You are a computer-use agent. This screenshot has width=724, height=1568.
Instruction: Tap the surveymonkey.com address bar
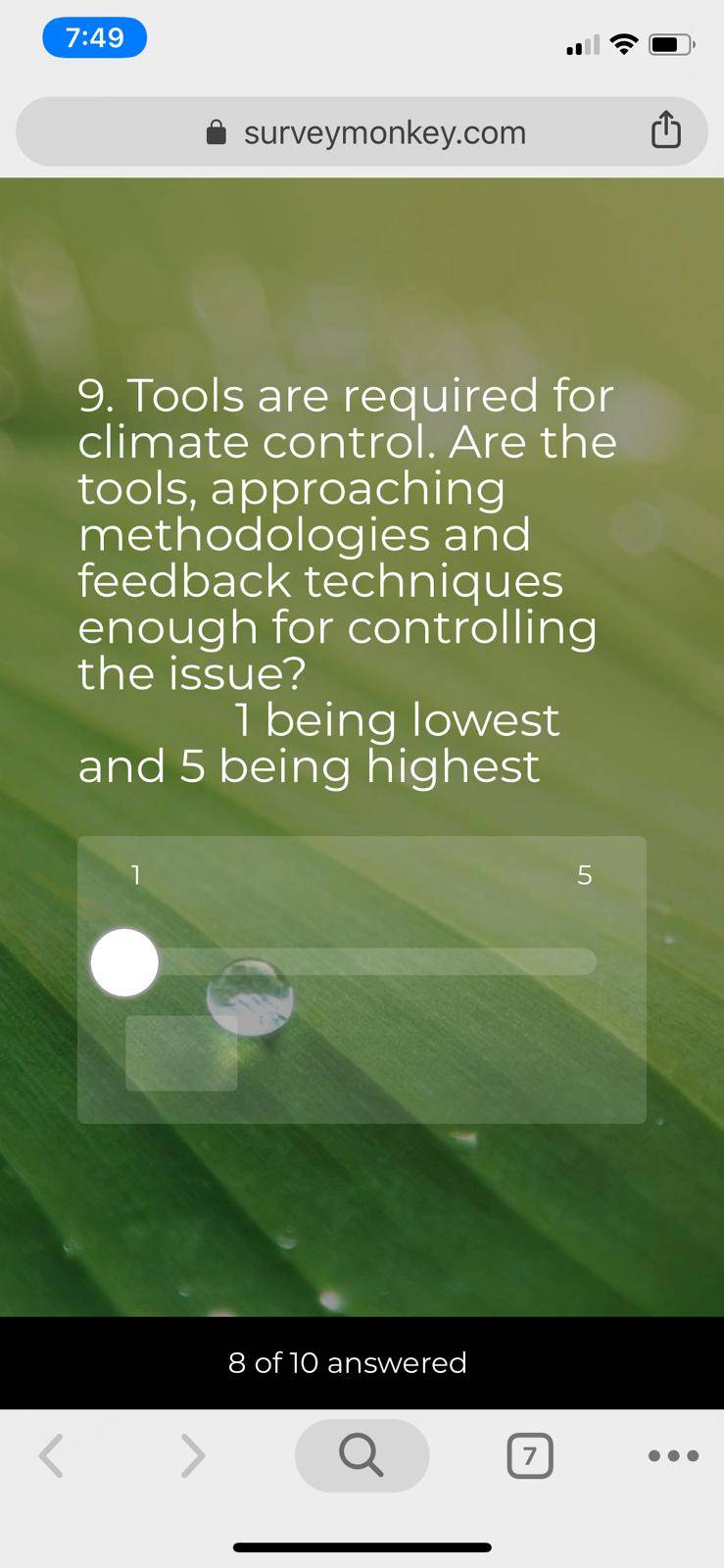[362, 131]
